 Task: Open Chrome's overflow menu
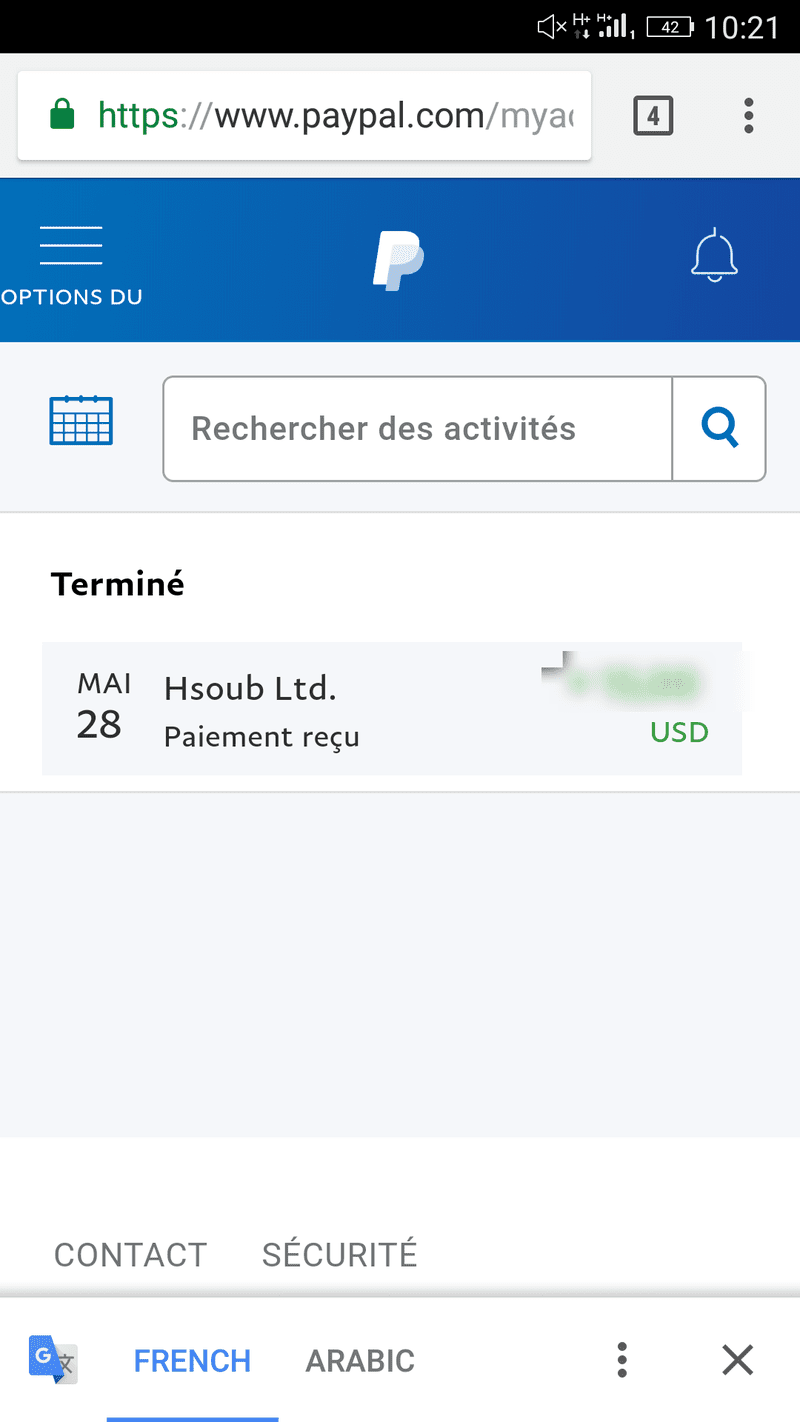748,116
